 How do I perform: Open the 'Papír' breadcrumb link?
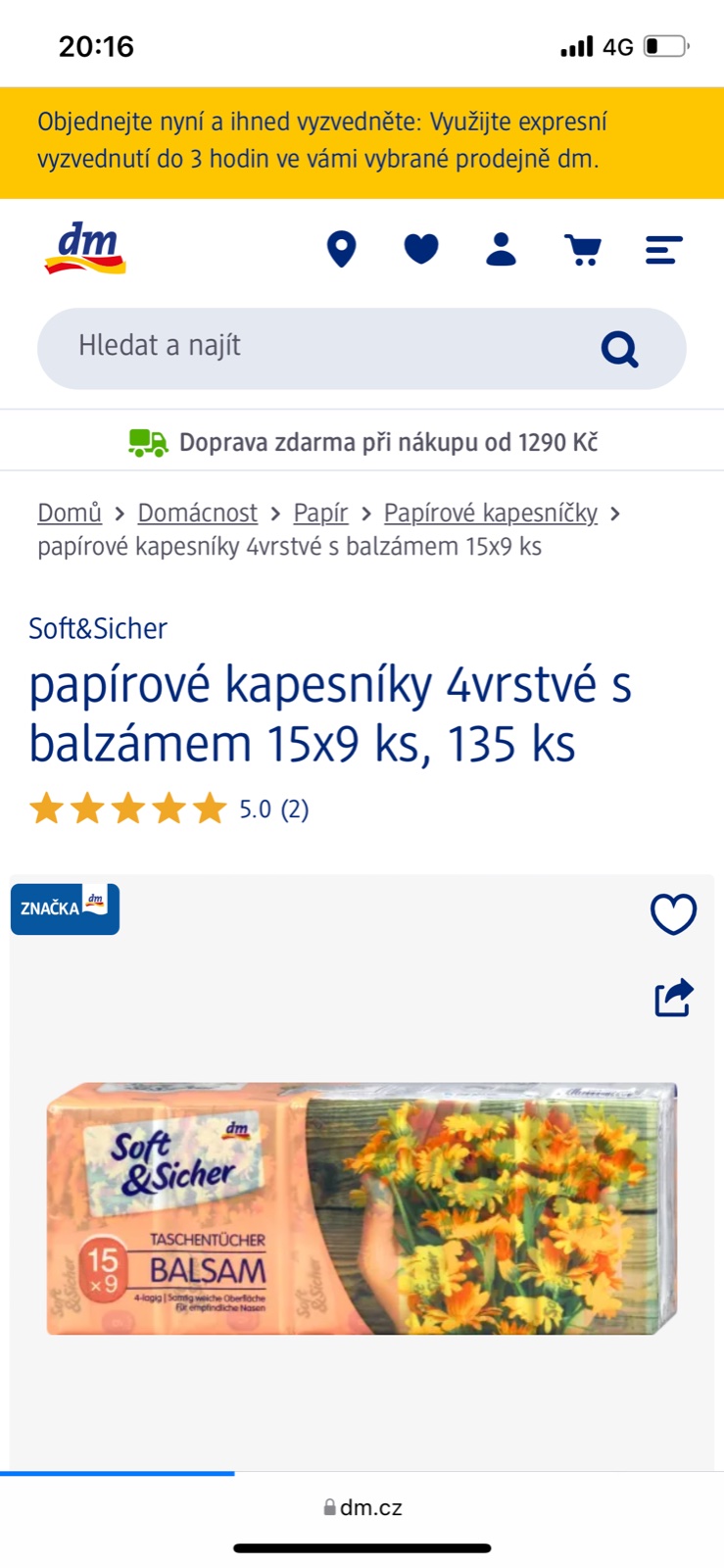pos(320,513)
